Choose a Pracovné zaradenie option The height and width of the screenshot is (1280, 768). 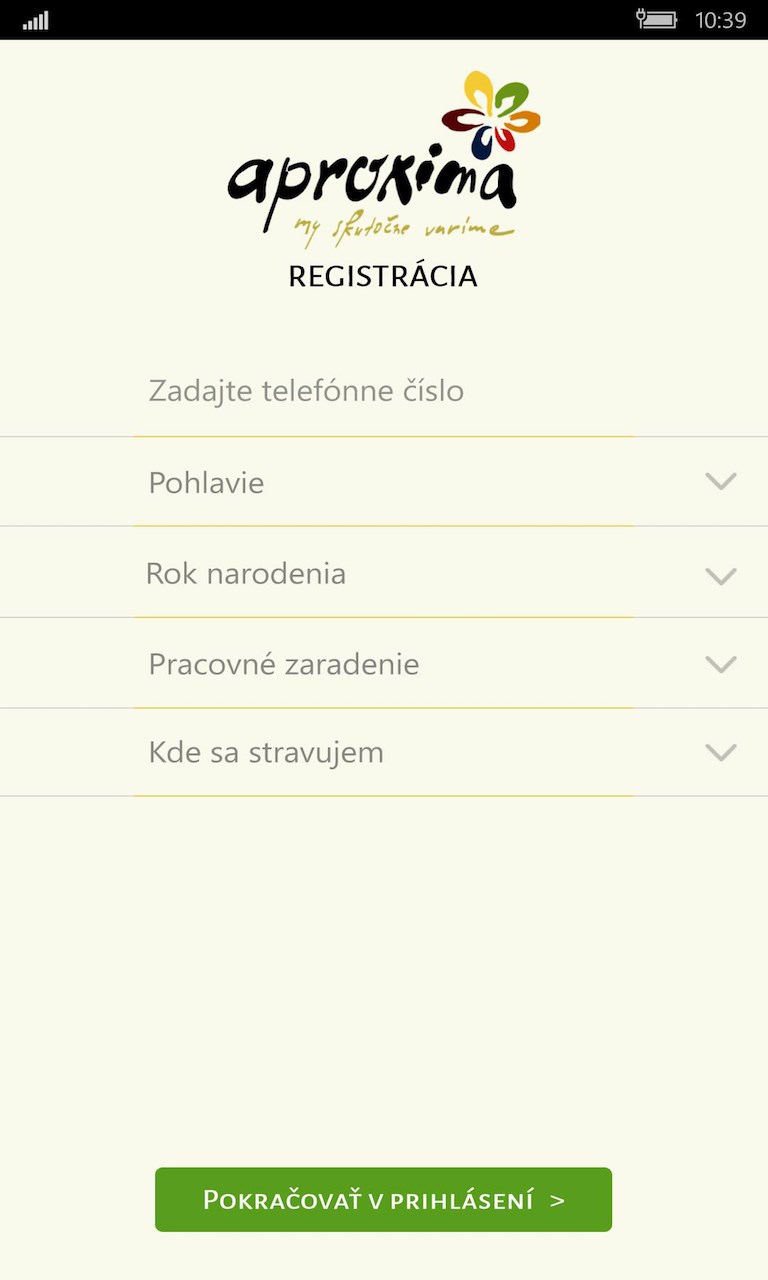384,664
